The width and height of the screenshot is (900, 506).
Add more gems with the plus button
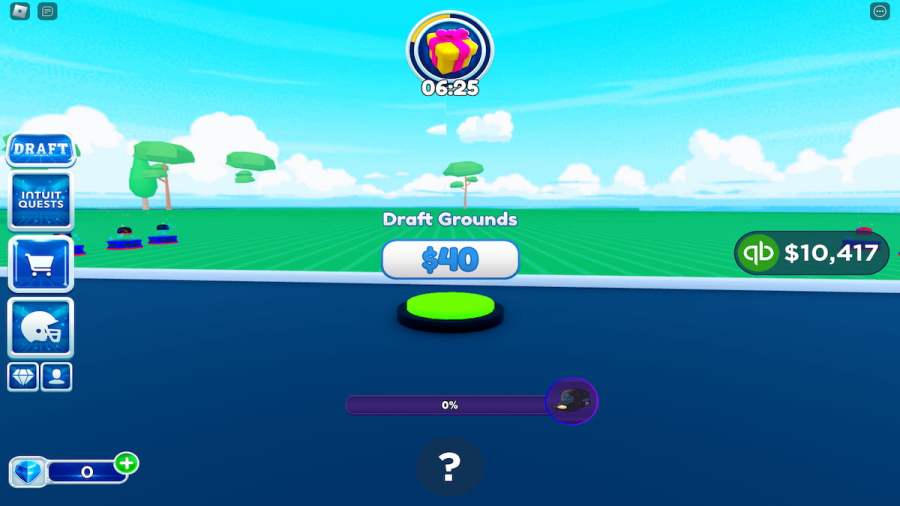pyautogui.click(x=126, y=463)
